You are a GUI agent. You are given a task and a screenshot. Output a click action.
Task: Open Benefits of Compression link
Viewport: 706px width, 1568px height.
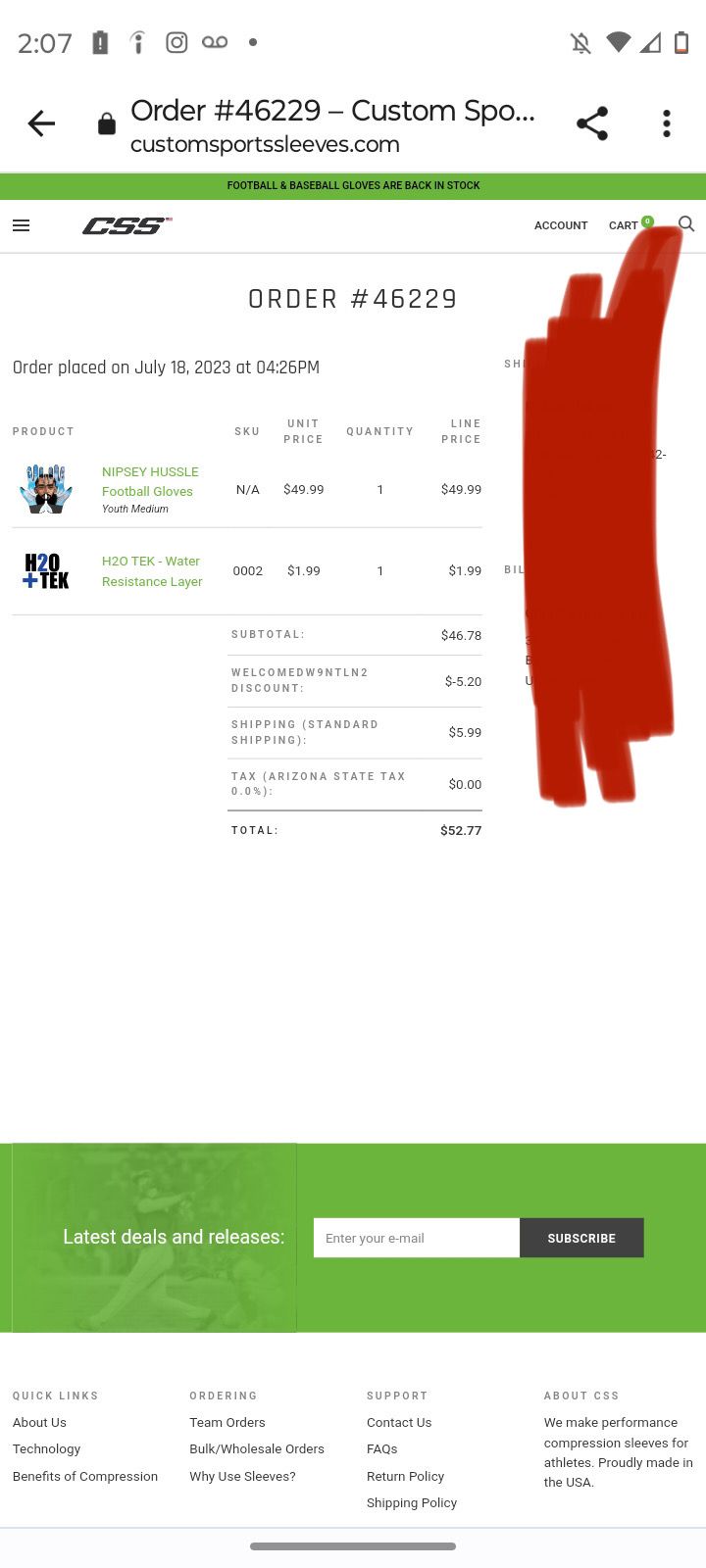[x=85, y=1477]
